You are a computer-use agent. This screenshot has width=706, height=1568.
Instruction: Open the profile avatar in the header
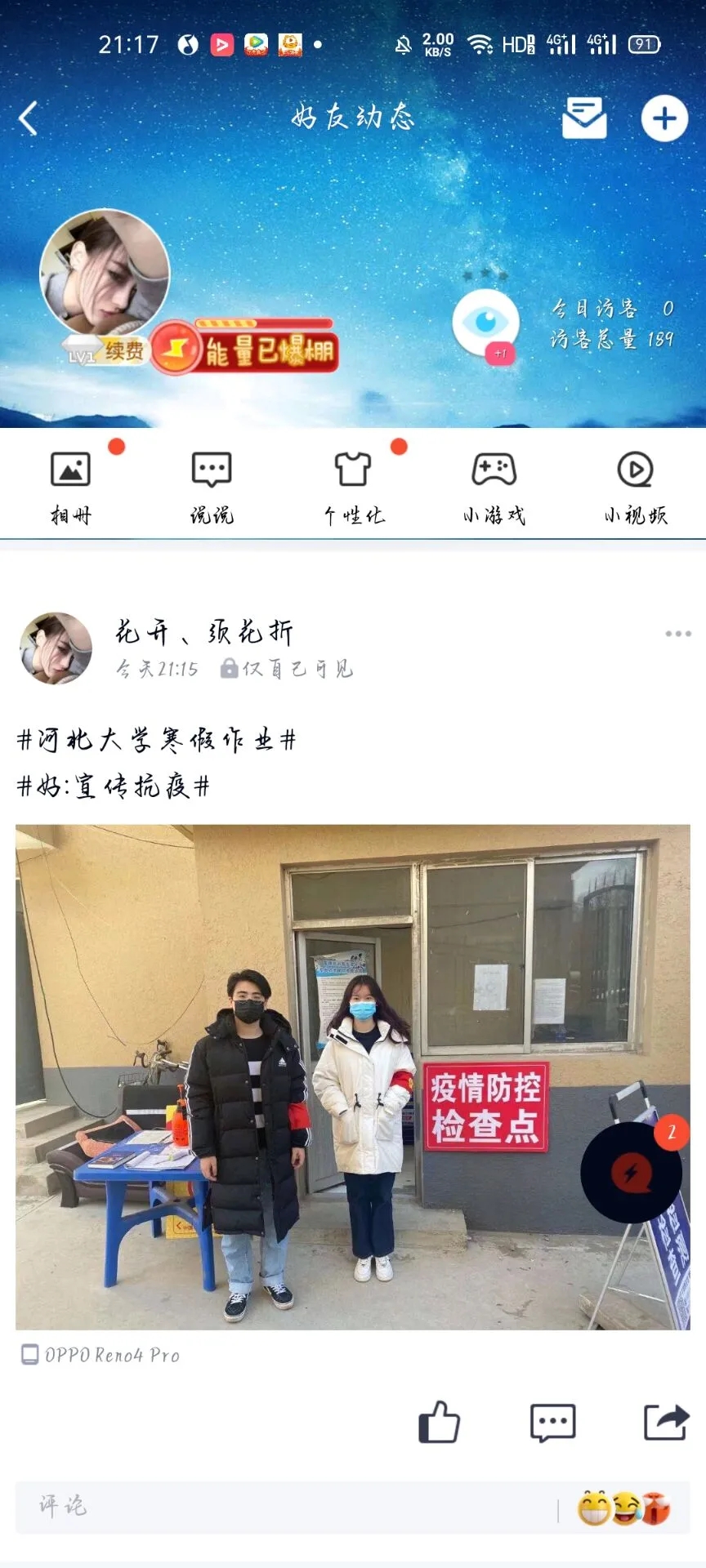tap(105, 274)
